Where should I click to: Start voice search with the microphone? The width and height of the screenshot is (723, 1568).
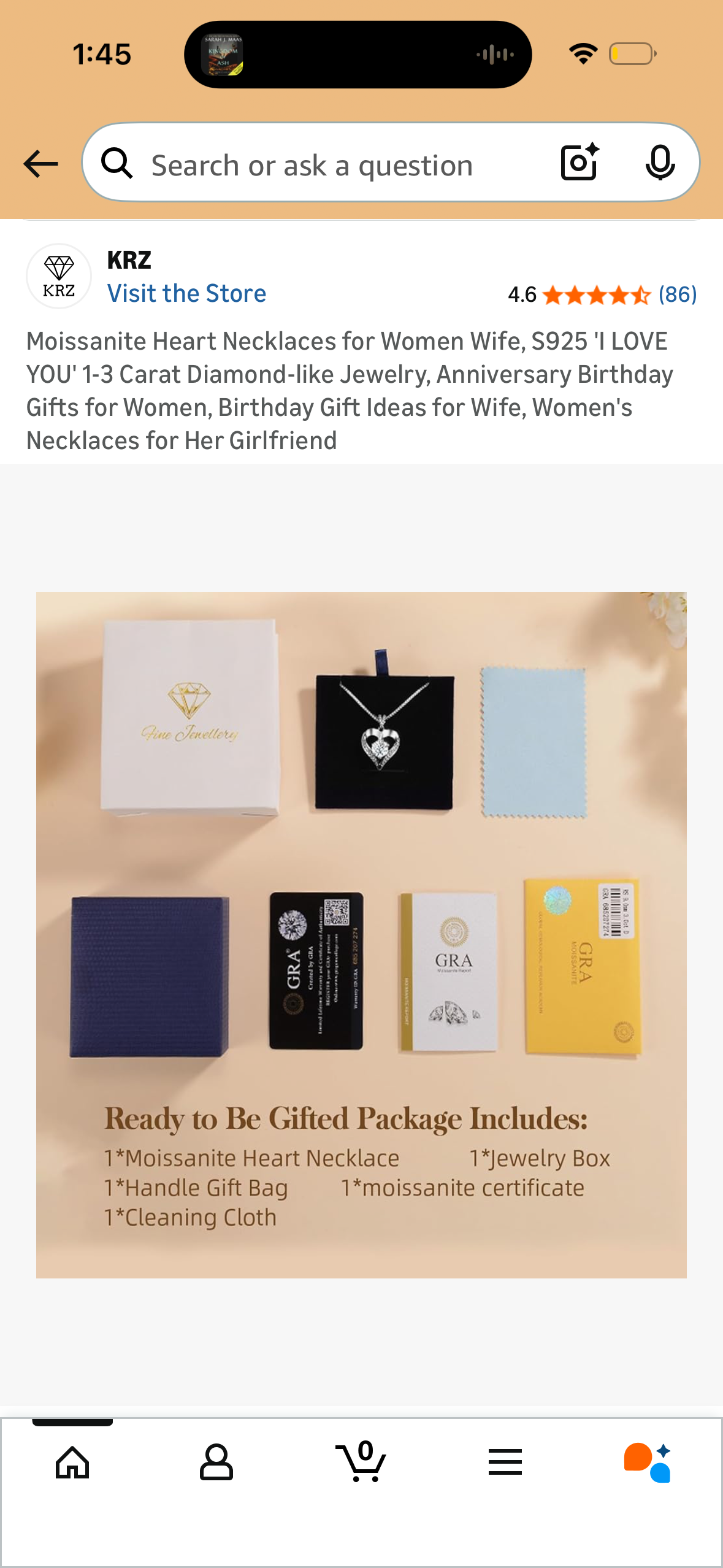660,163
